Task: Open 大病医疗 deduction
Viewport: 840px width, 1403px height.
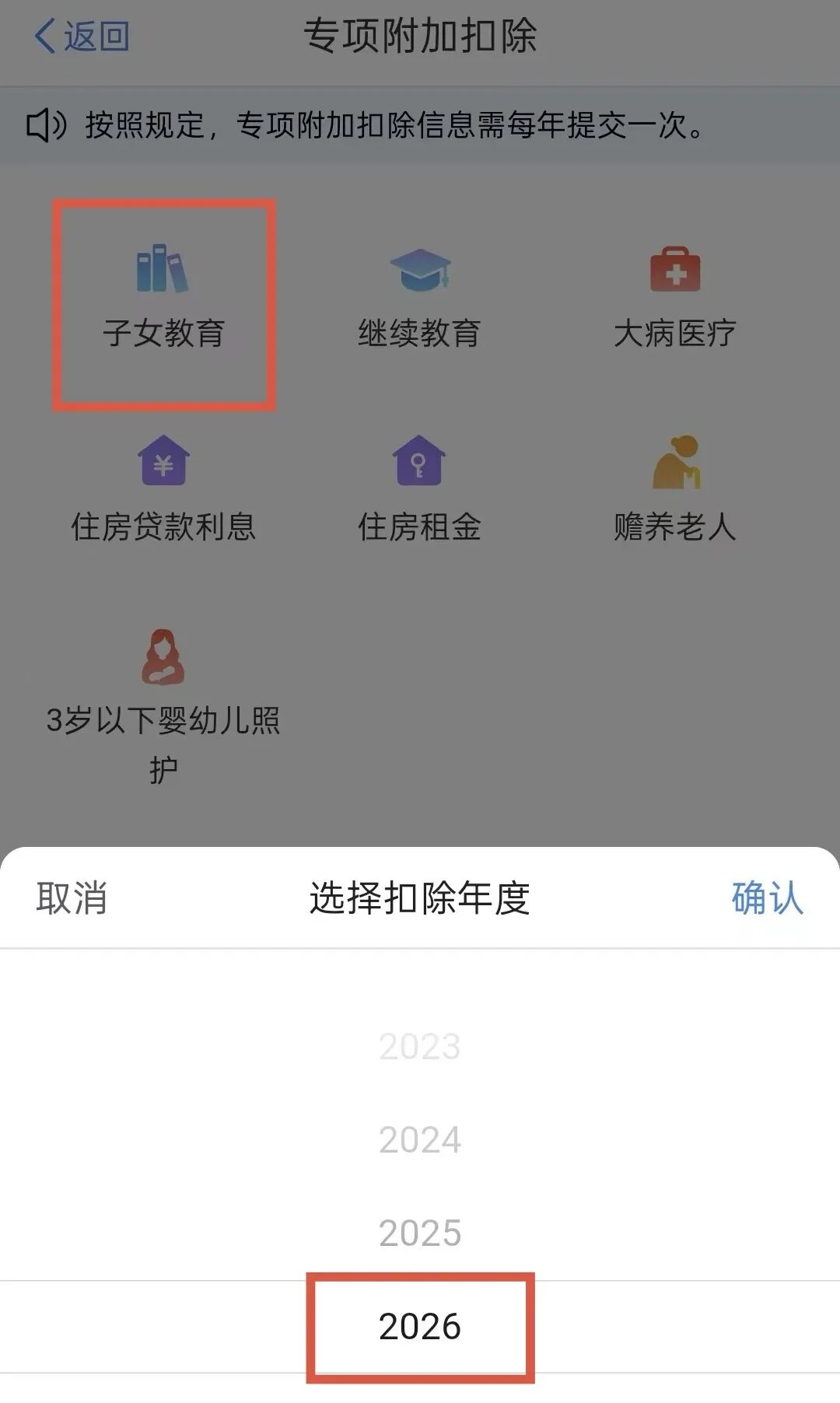Action: click(674, 299)
